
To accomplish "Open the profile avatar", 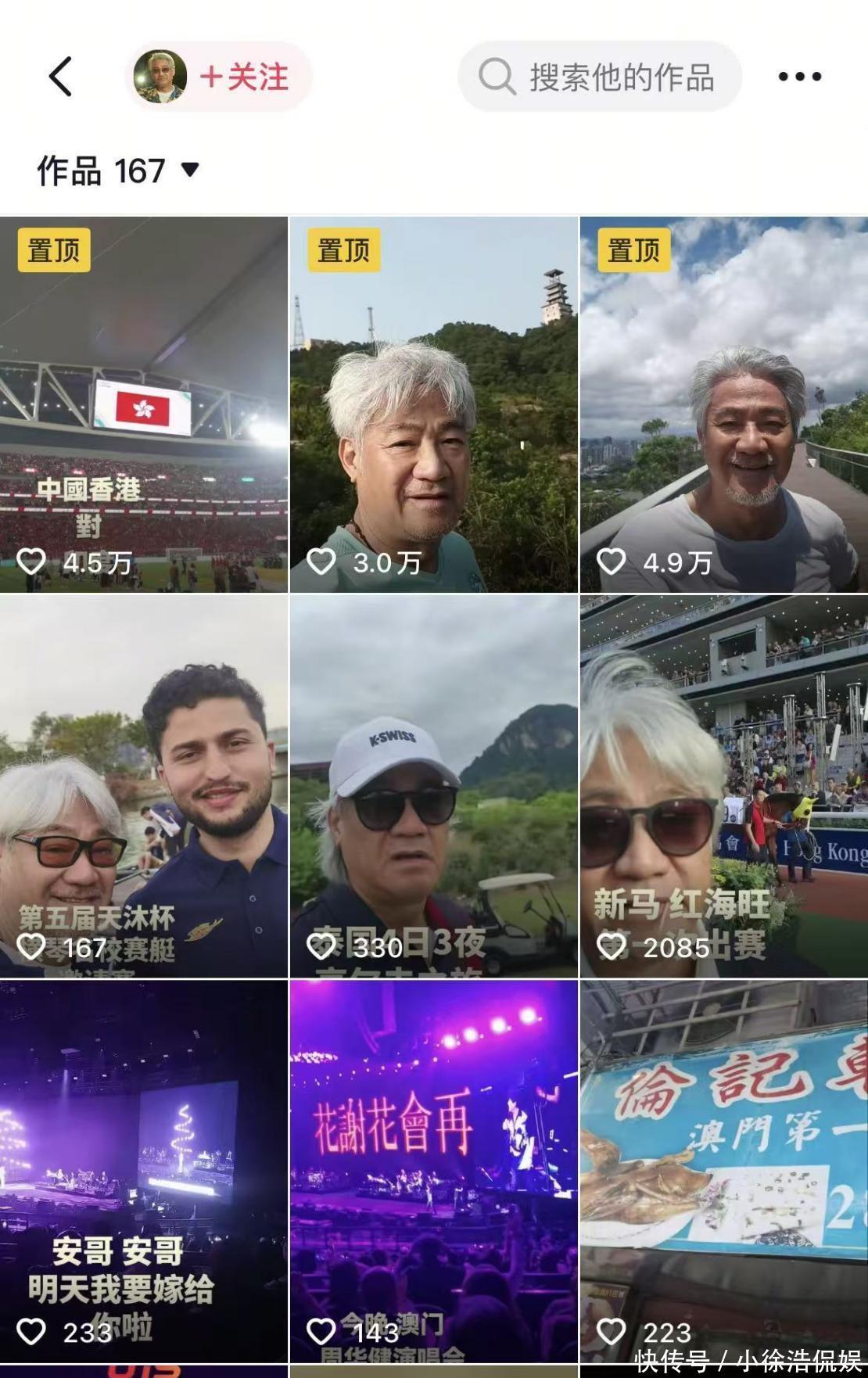I will point(160,77).
